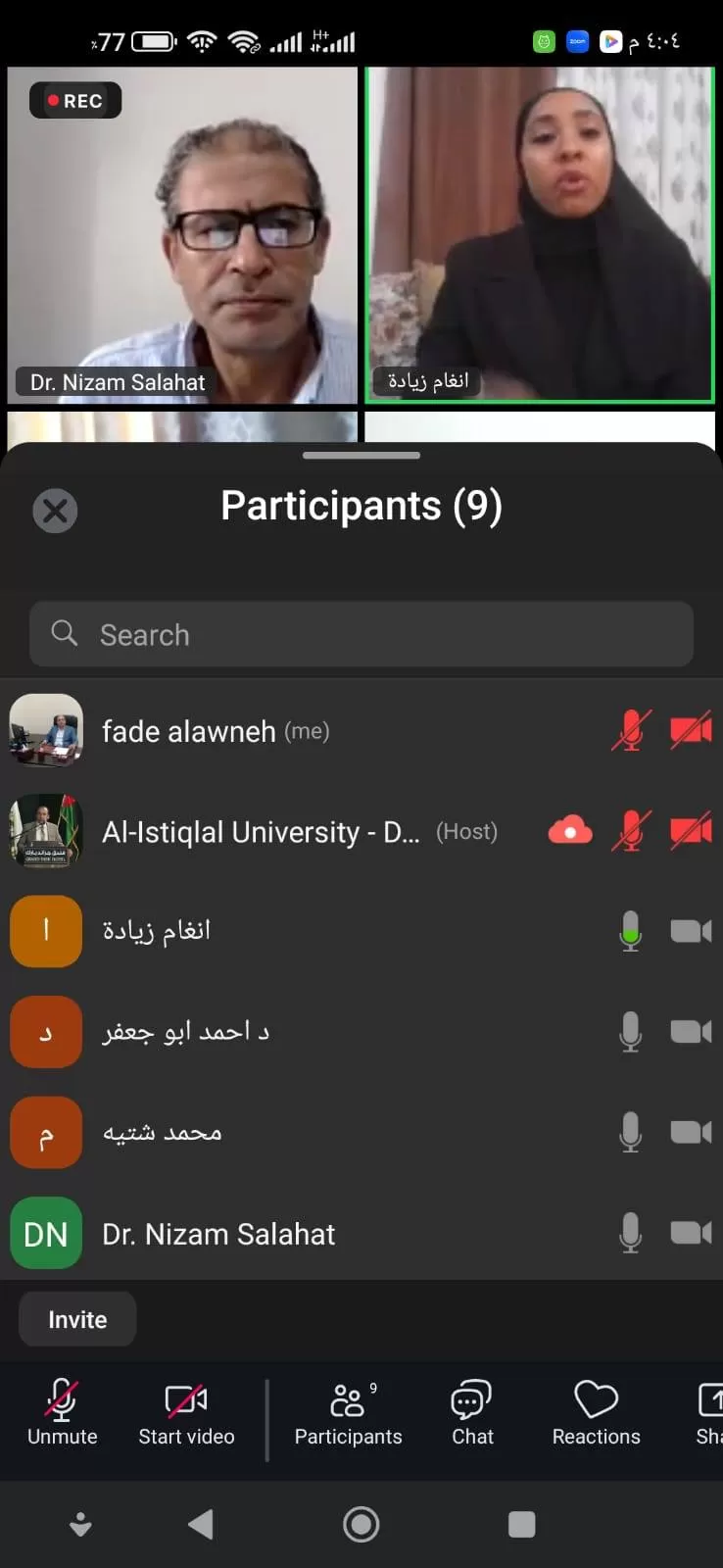Go back with the system back button
Viewport: 723px width, 1568px height.
[201, 1524]
